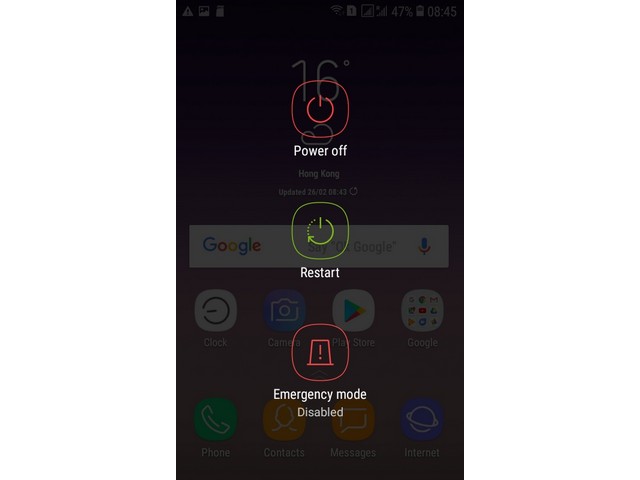This screenshot has height=480, width=640.
Task: Tap Power off to shut down
Action: tap(319, 111)
